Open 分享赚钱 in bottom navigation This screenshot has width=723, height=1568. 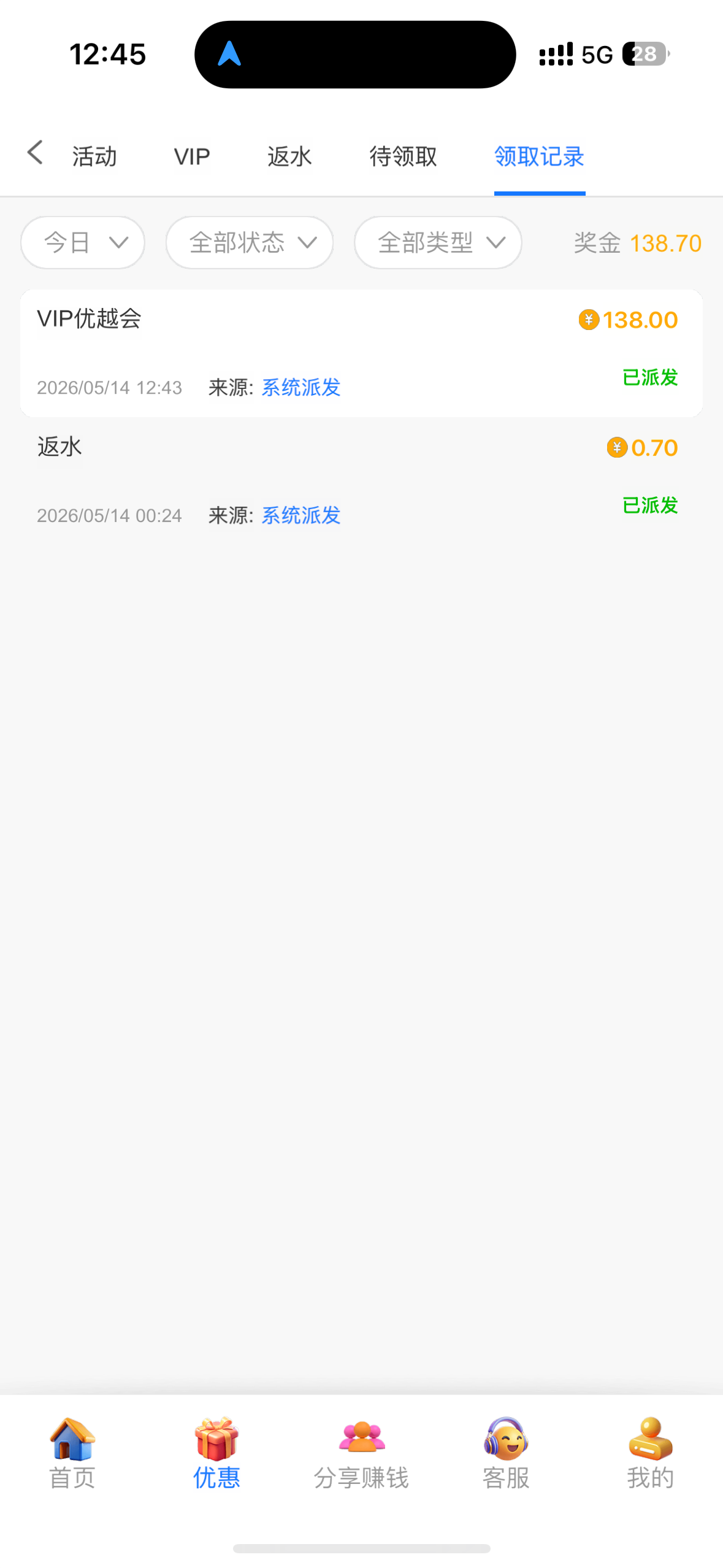coord(361,1453)
